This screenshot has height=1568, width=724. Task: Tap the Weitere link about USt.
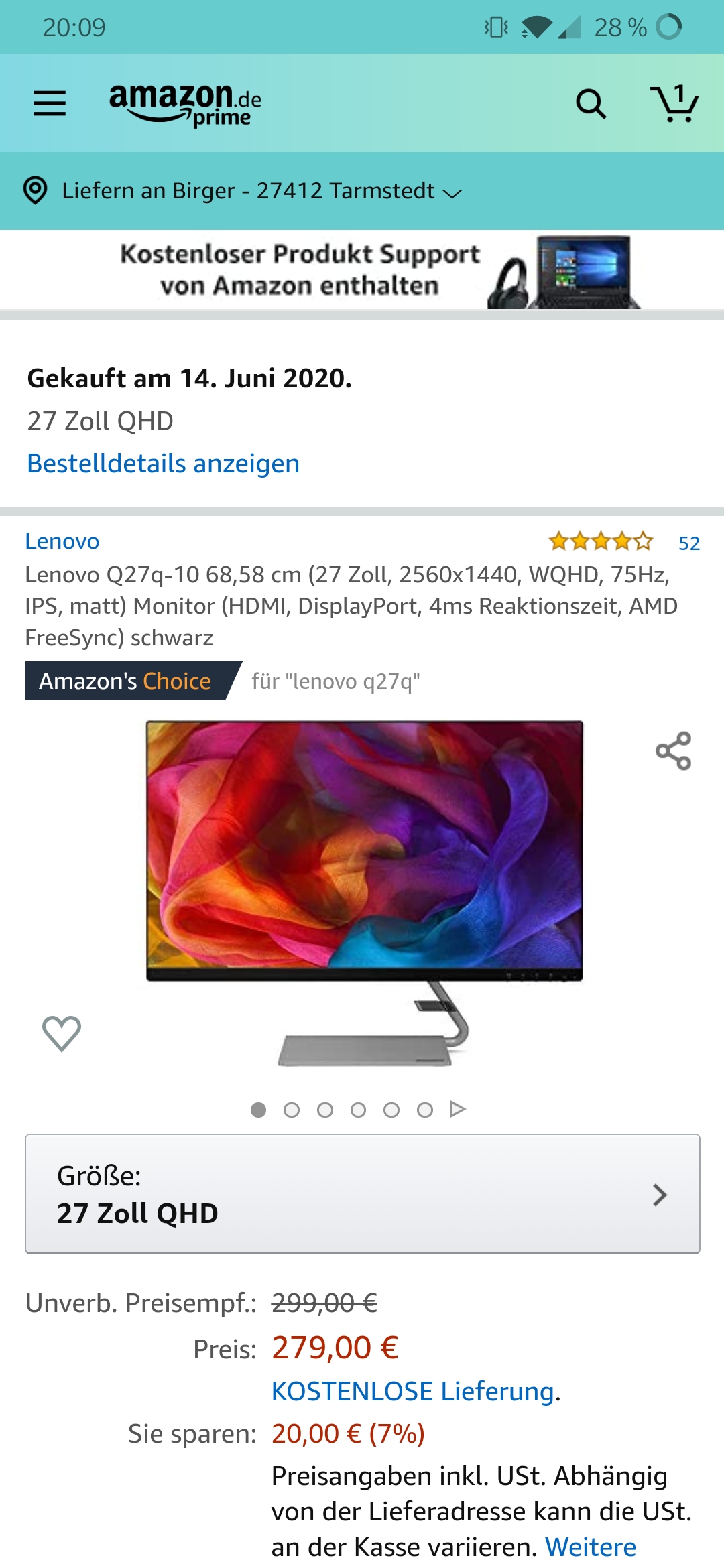click(x=590, y=1547)
